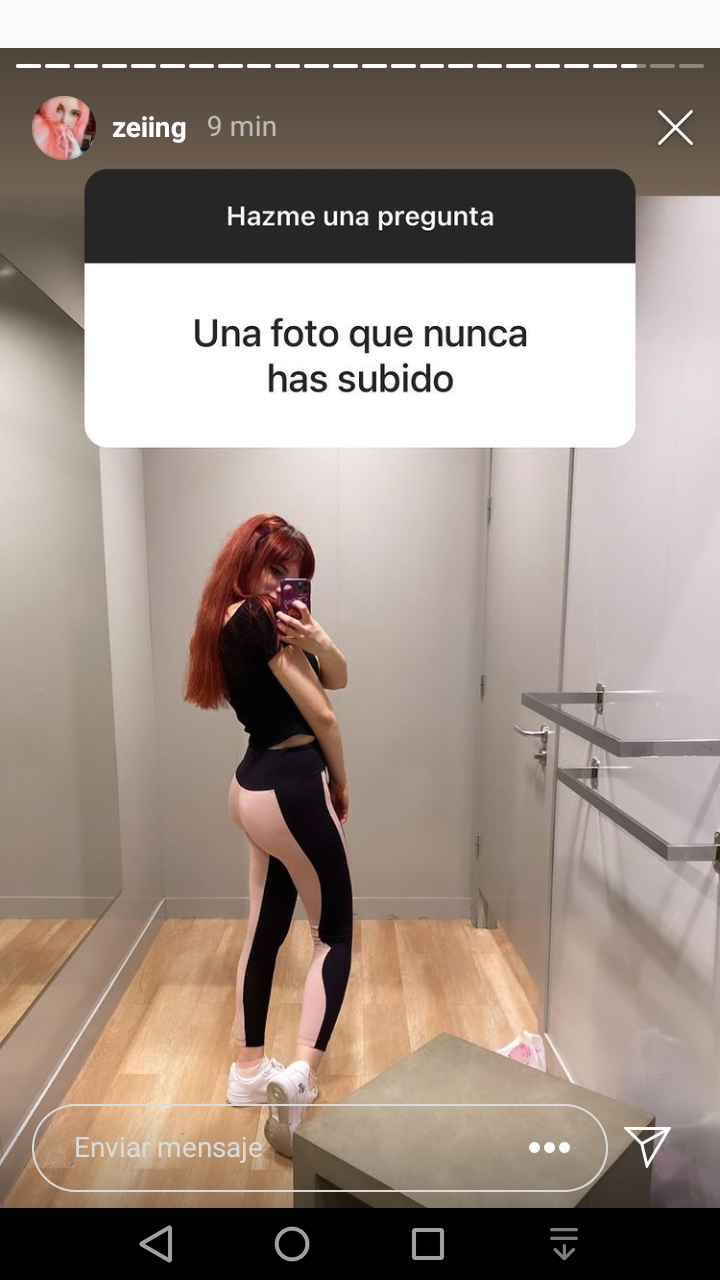This screenshot has height=1280, width=720.
Task: Close the story with the X
Action: (675, 128)
